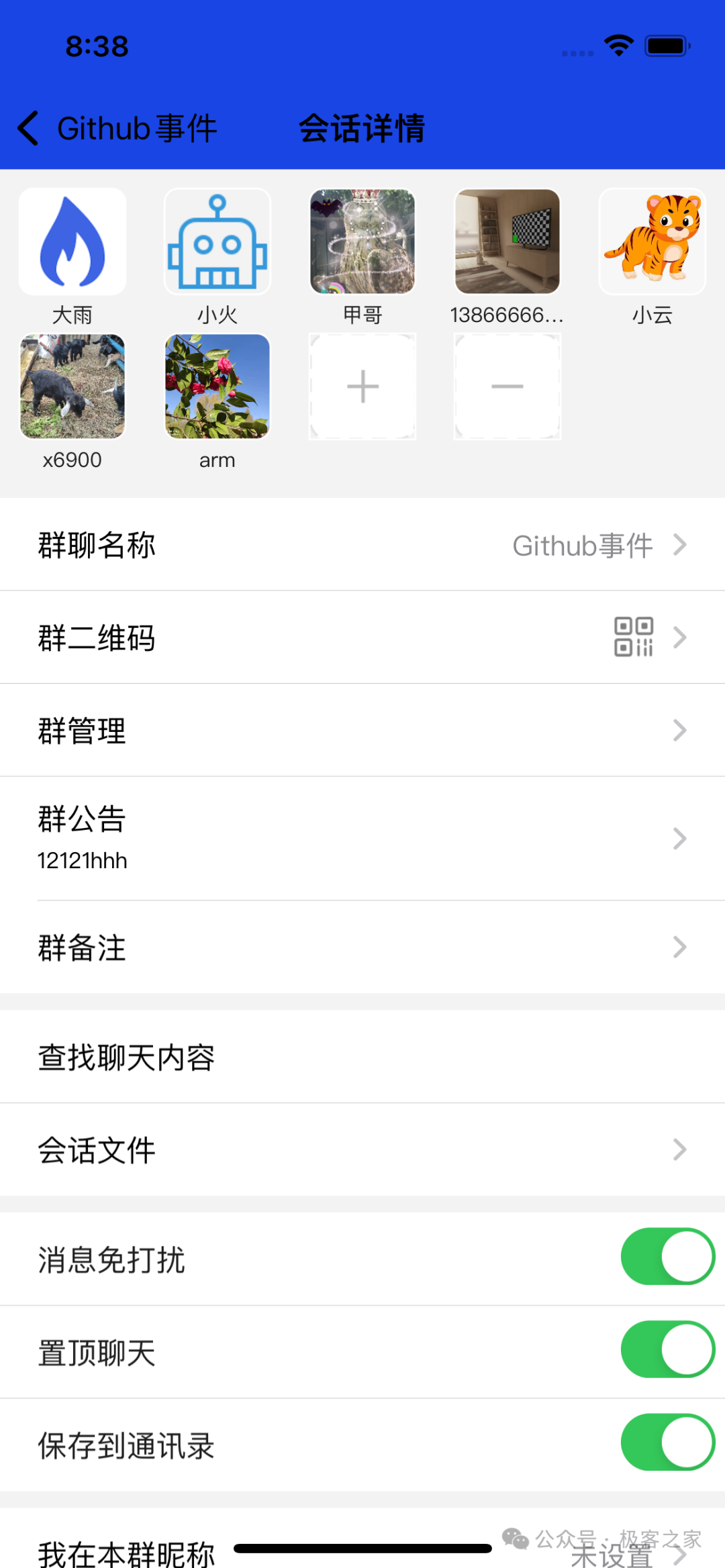Turn off 消息免打扰 mute switch
Screen dimensions: 725x1568
tap(667, 1257)
